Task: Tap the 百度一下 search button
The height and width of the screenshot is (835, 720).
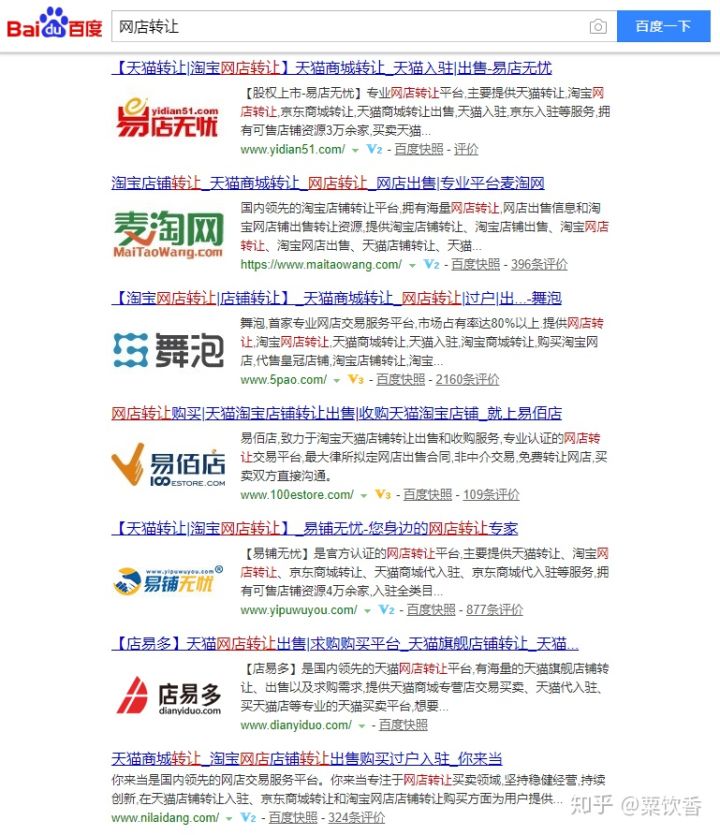Action: coord(663,26)
